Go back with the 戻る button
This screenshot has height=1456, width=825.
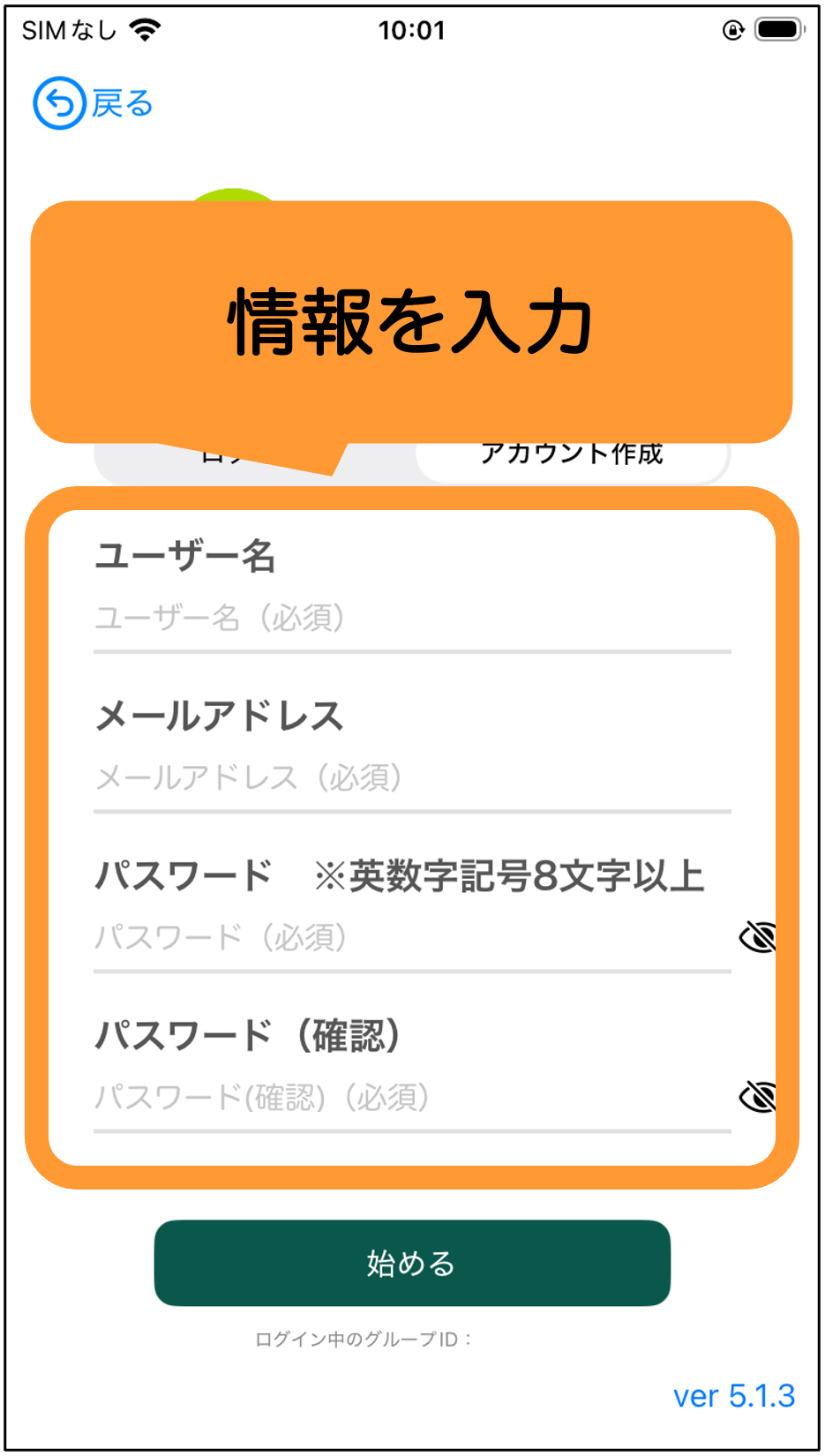(x=93, y=104)
